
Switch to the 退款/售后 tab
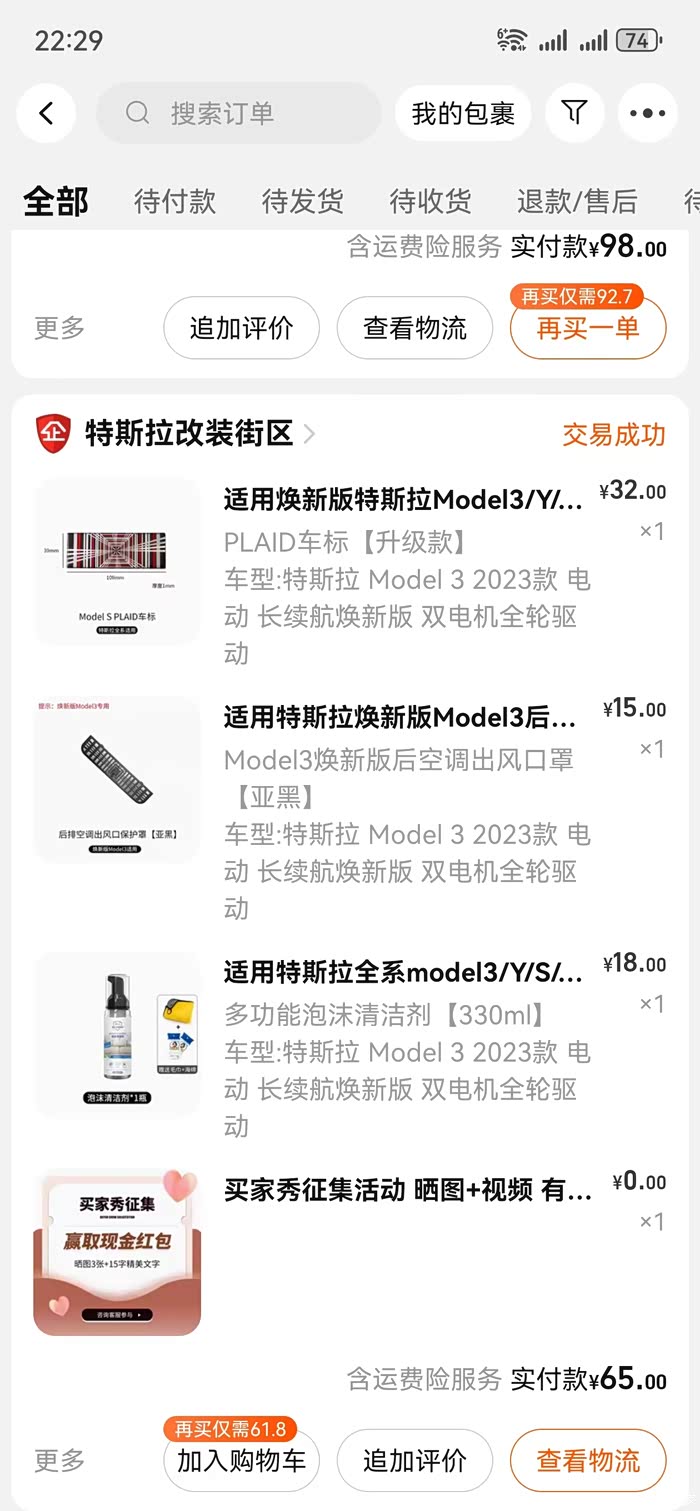coord(577,201)
